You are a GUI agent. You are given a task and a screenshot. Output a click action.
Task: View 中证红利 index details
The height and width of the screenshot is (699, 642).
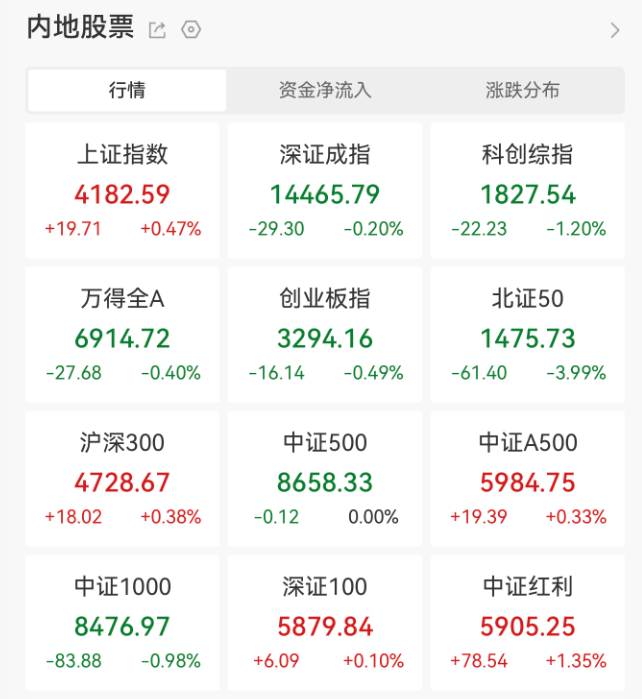527,622
